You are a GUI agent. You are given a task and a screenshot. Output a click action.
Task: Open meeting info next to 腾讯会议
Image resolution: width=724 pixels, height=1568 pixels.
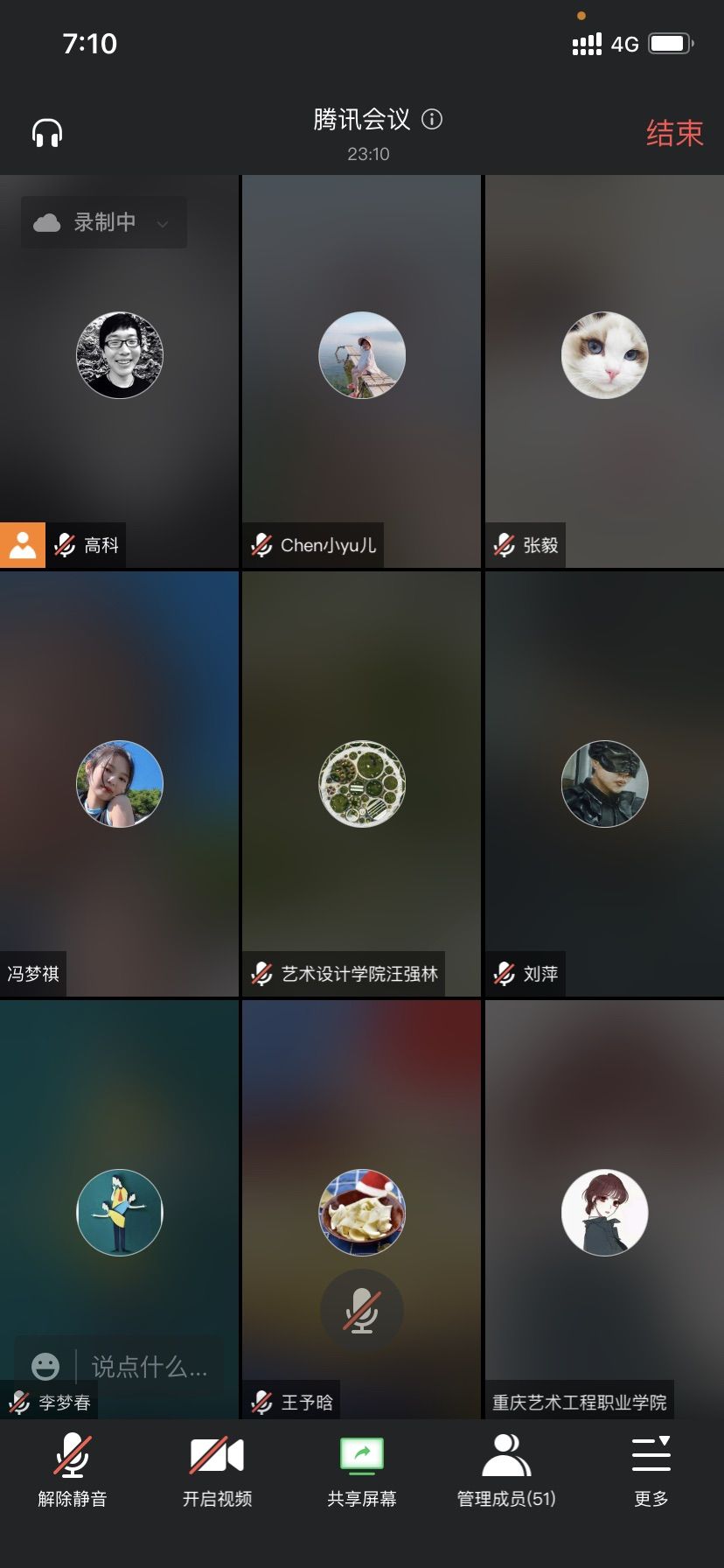click(x=432, y=119)
